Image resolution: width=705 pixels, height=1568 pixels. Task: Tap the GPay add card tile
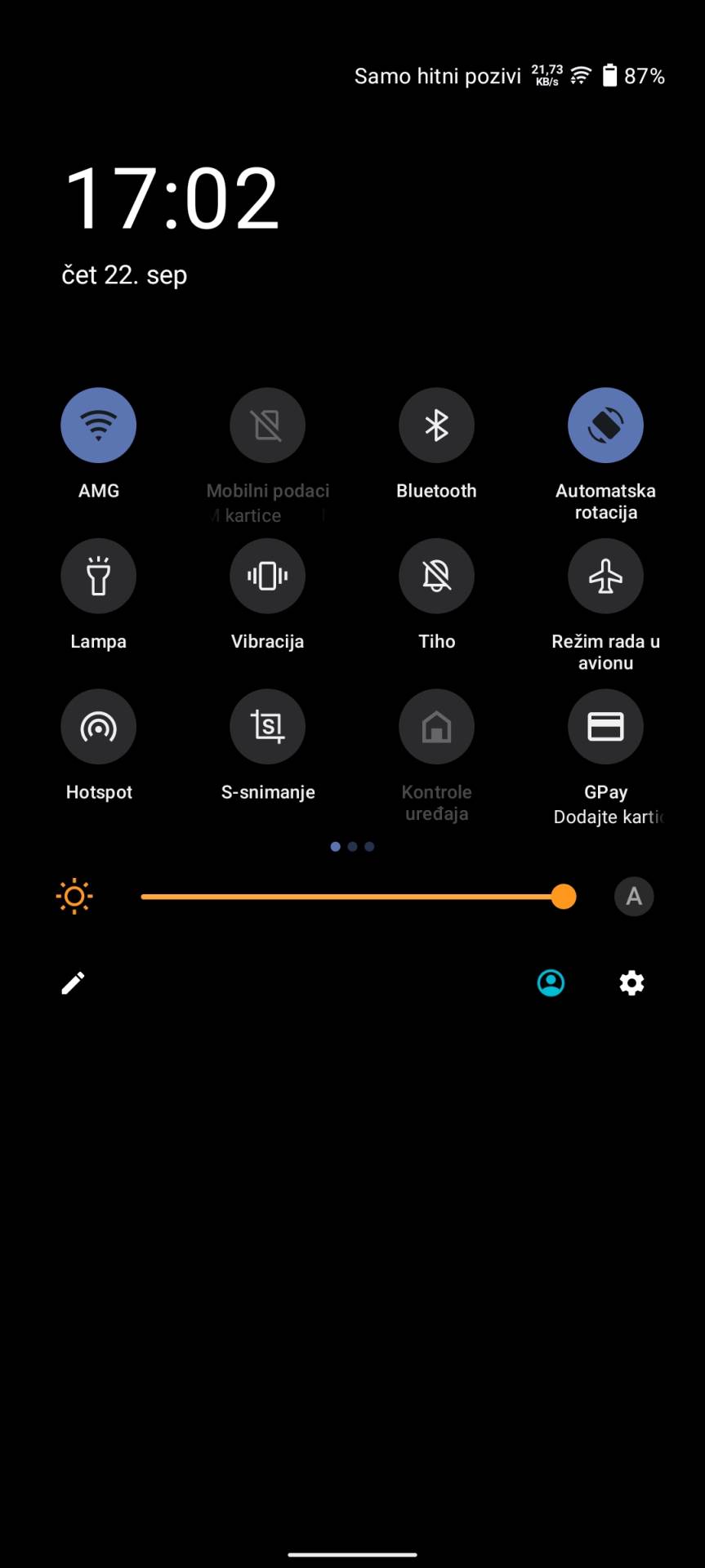[605, 726]
